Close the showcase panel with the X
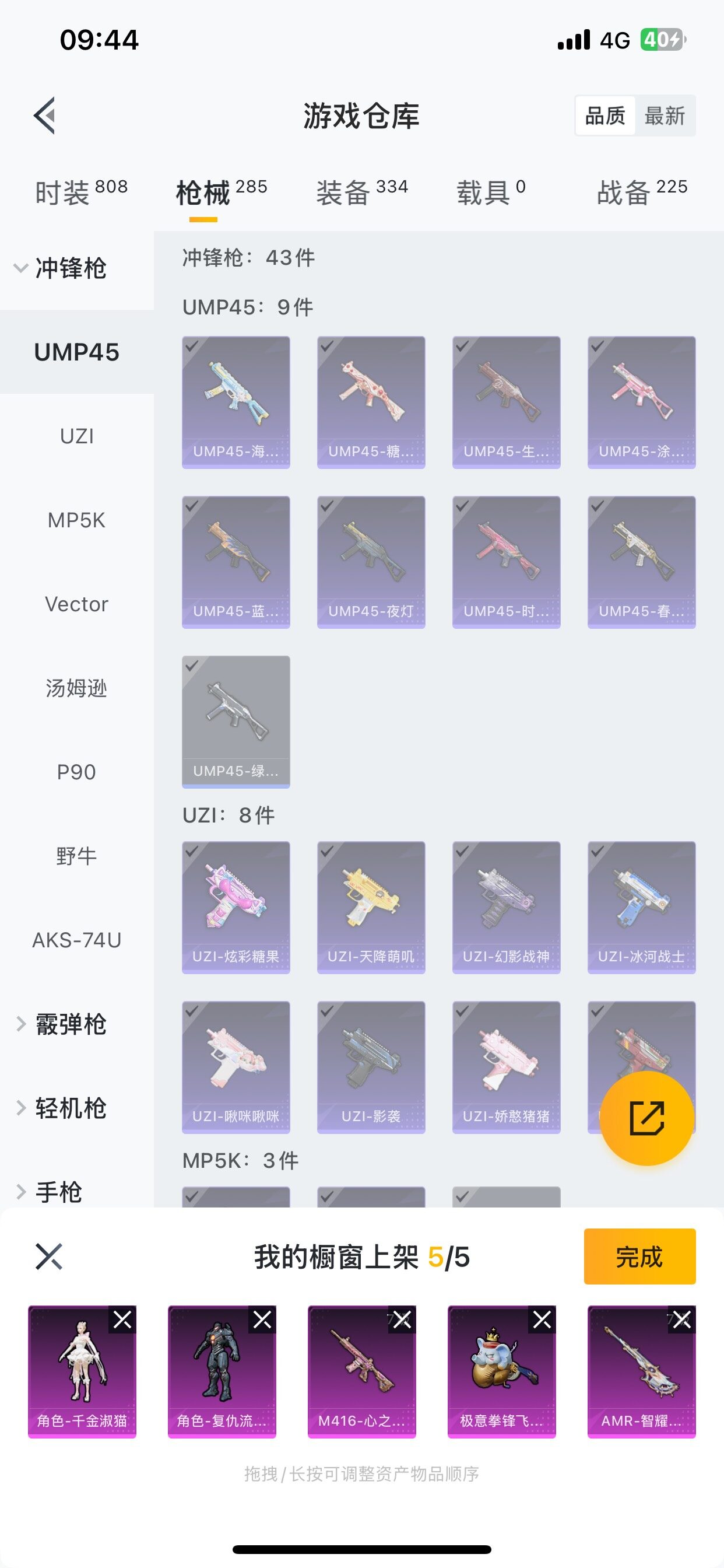 click(x=48, y=1256)
